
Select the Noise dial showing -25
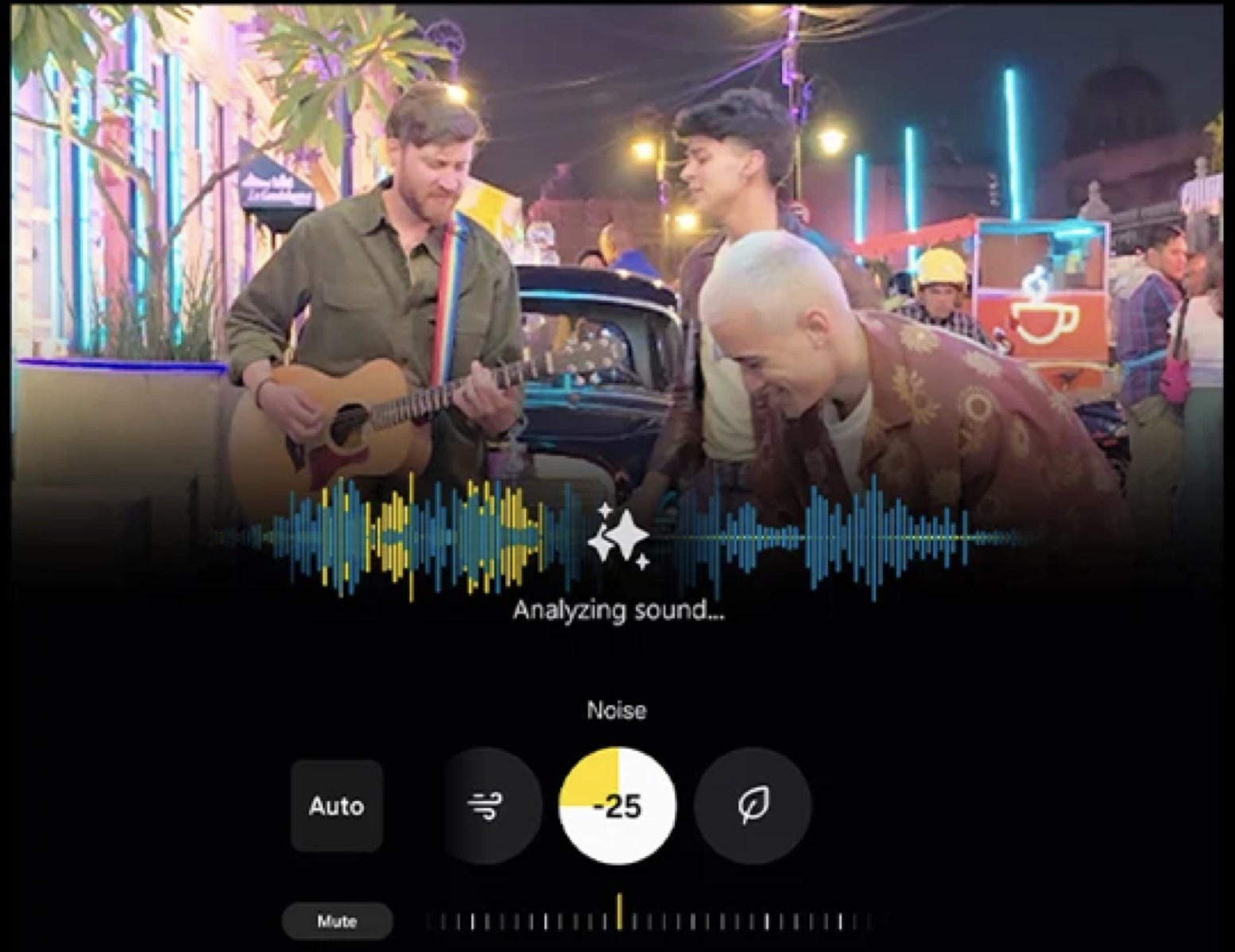click(617, 806)
